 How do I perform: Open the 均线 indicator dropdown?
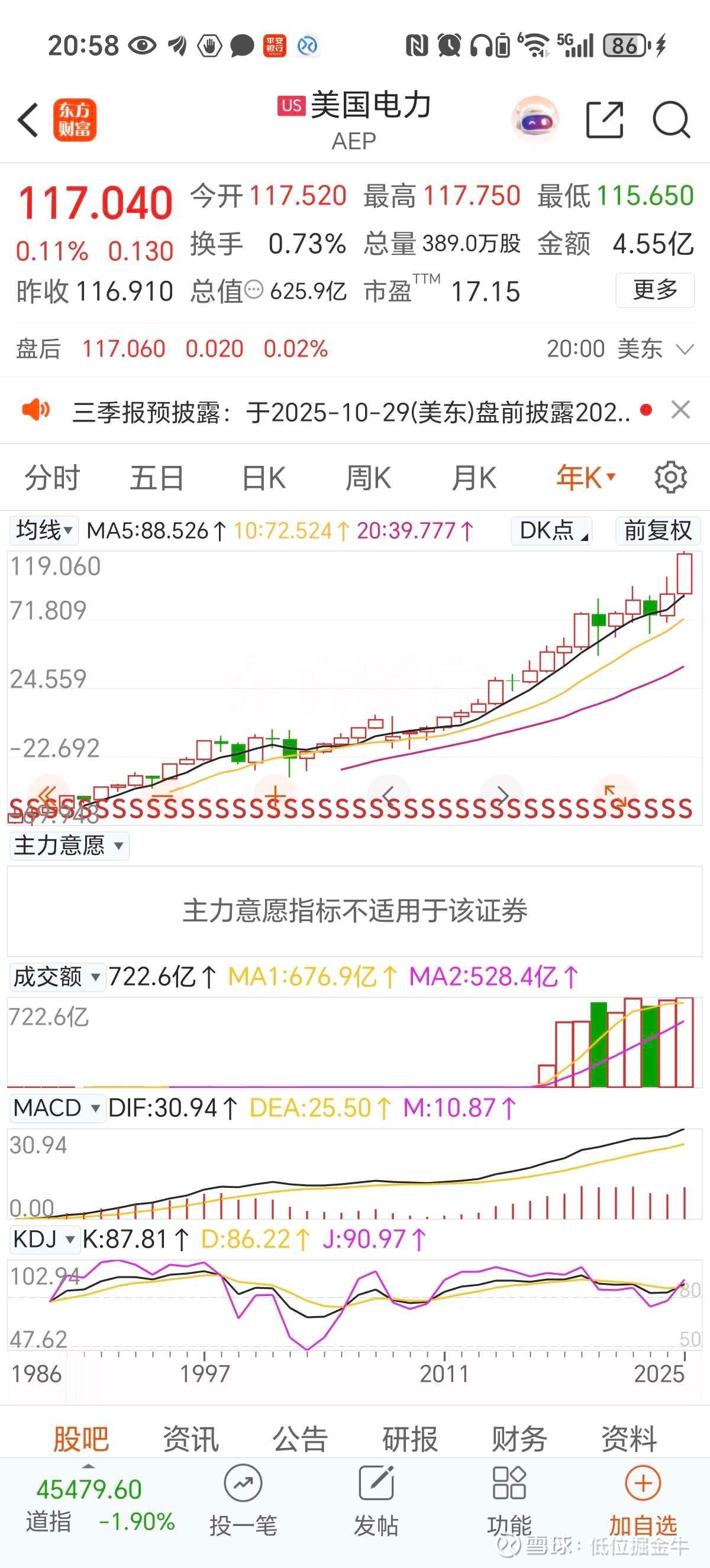(x=44, y=530)
